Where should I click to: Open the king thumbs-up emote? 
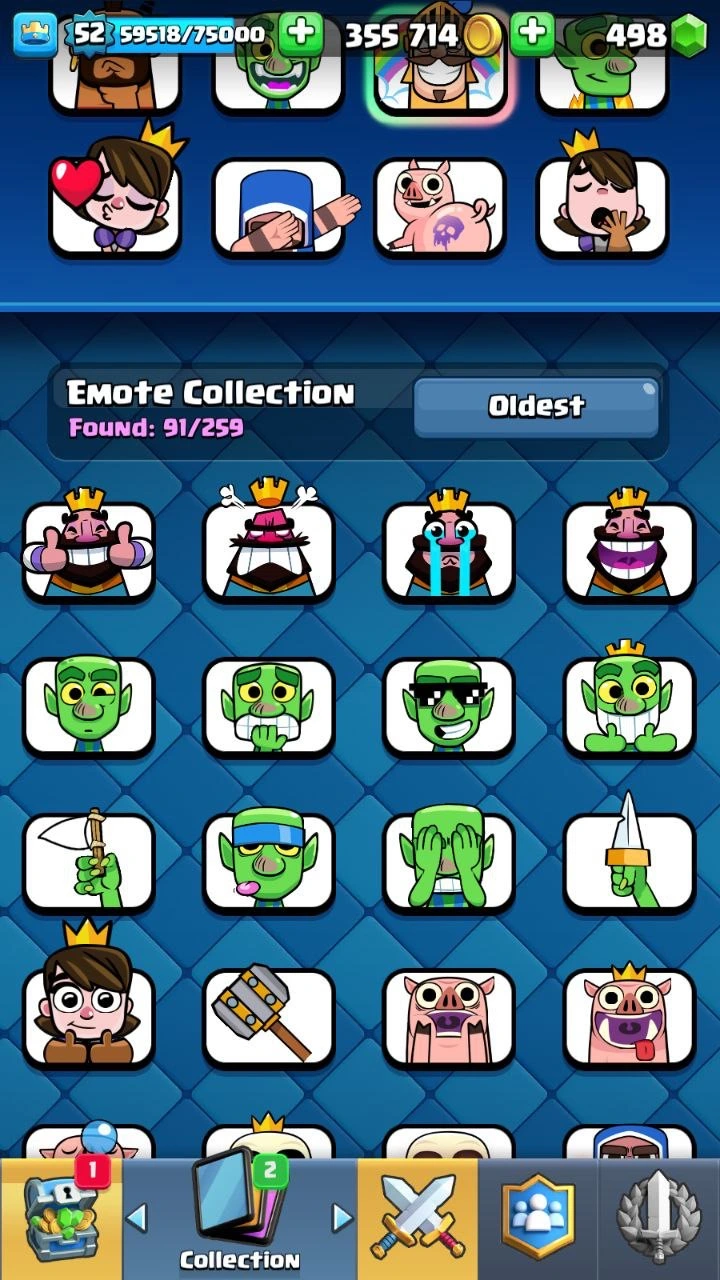coord(89,548)
